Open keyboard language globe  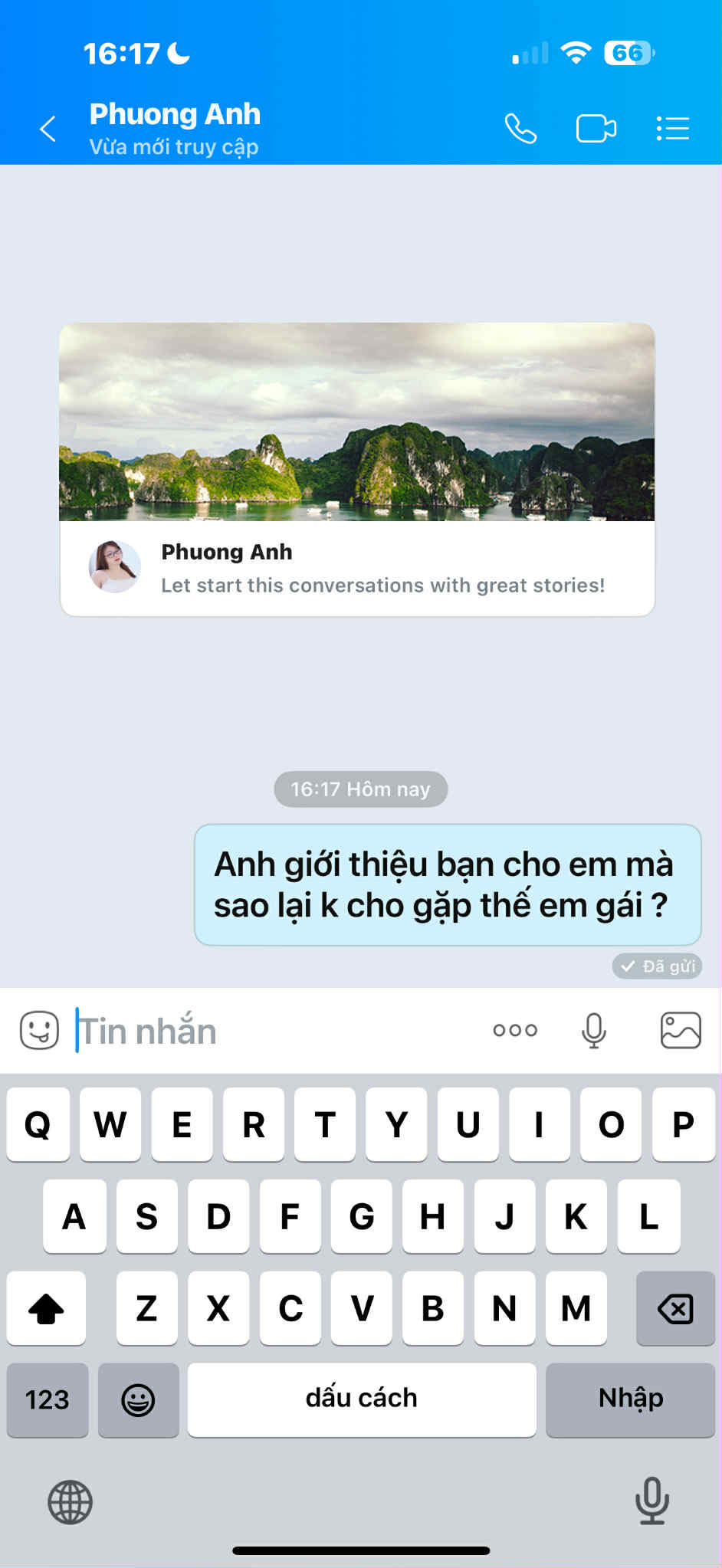point(70,1501)
